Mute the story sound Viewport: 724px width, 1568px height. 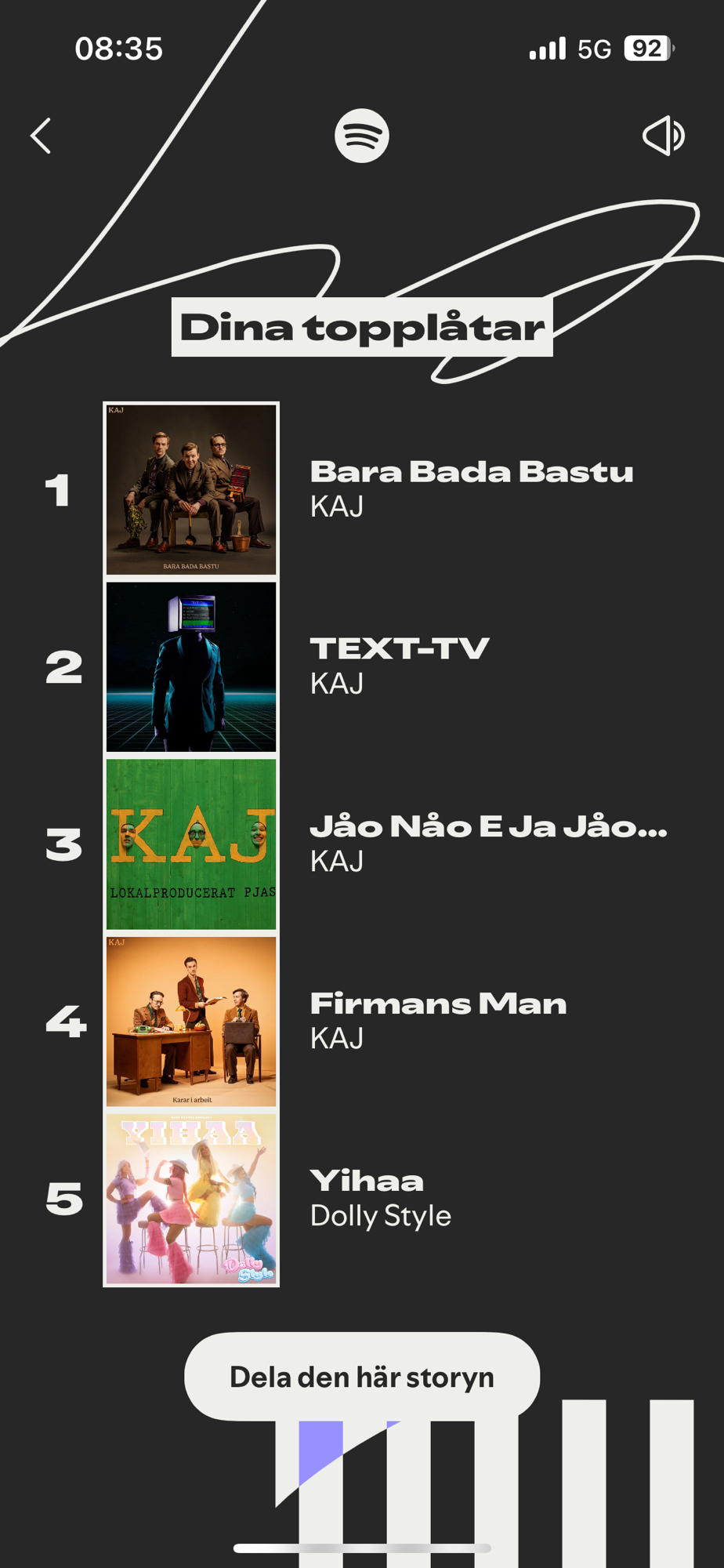pos(663,136)
